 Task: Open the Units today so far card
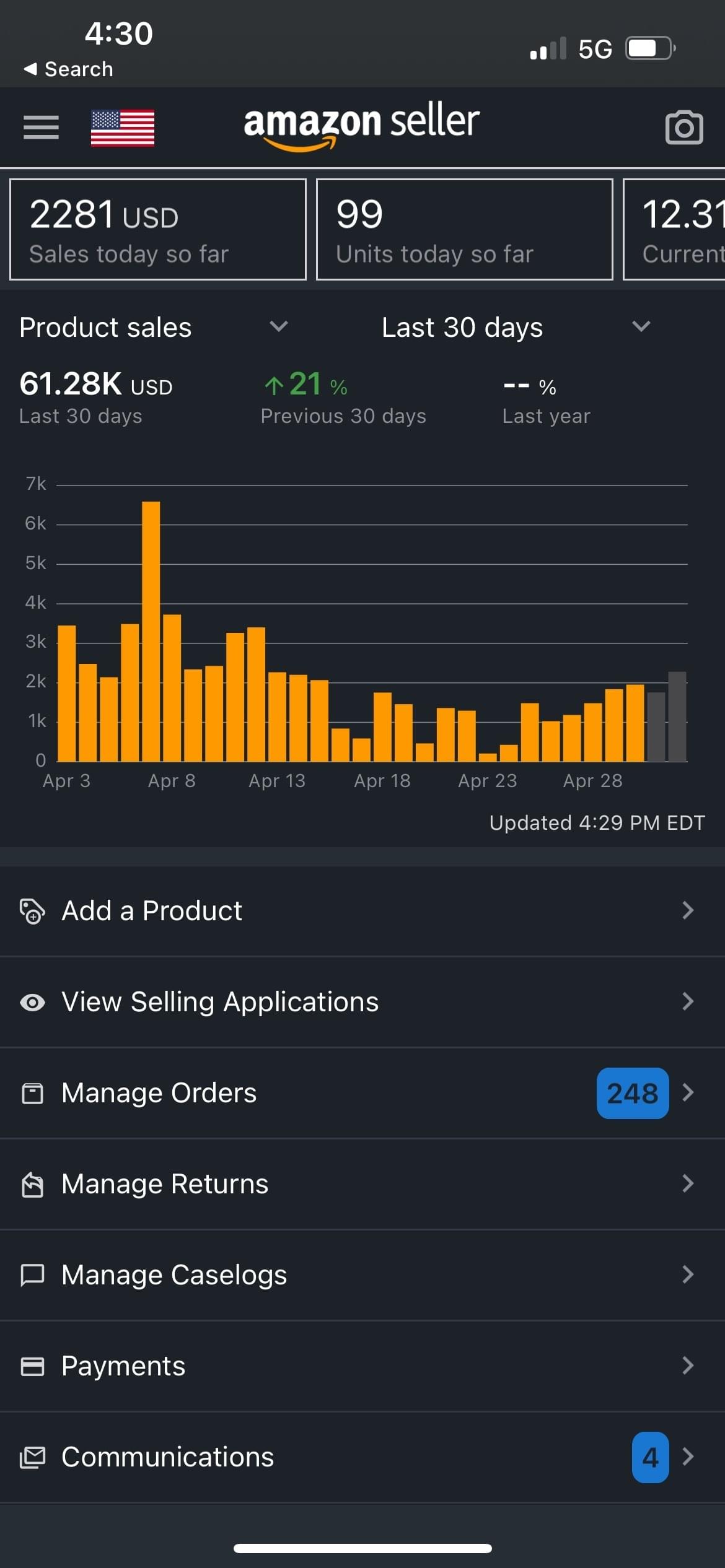(x=465, y=230)
